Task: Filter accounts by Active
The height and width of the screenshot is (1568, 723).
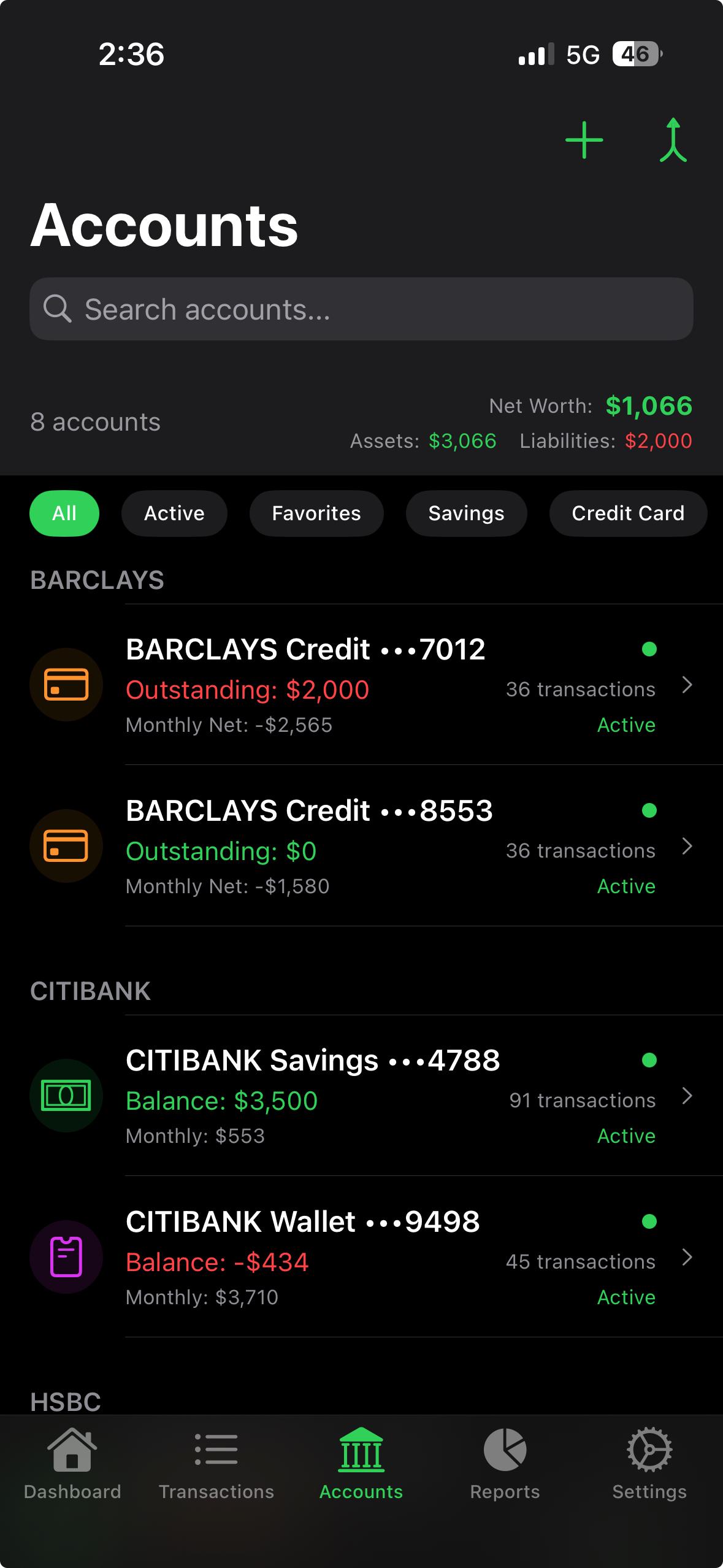Action: point(174,513)
